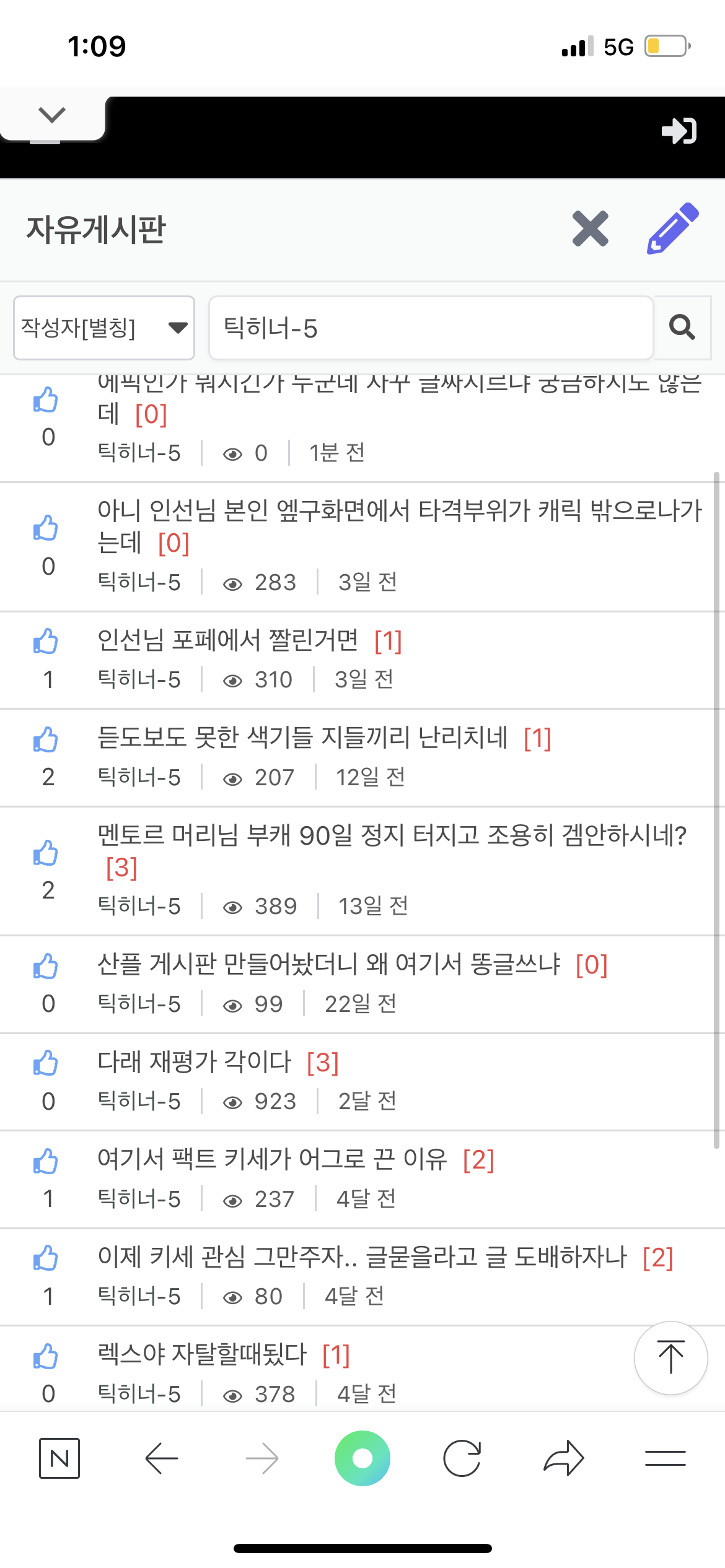725x1568 pixels.
Task: Run search with magnifier button
Action: pos(682,328)
